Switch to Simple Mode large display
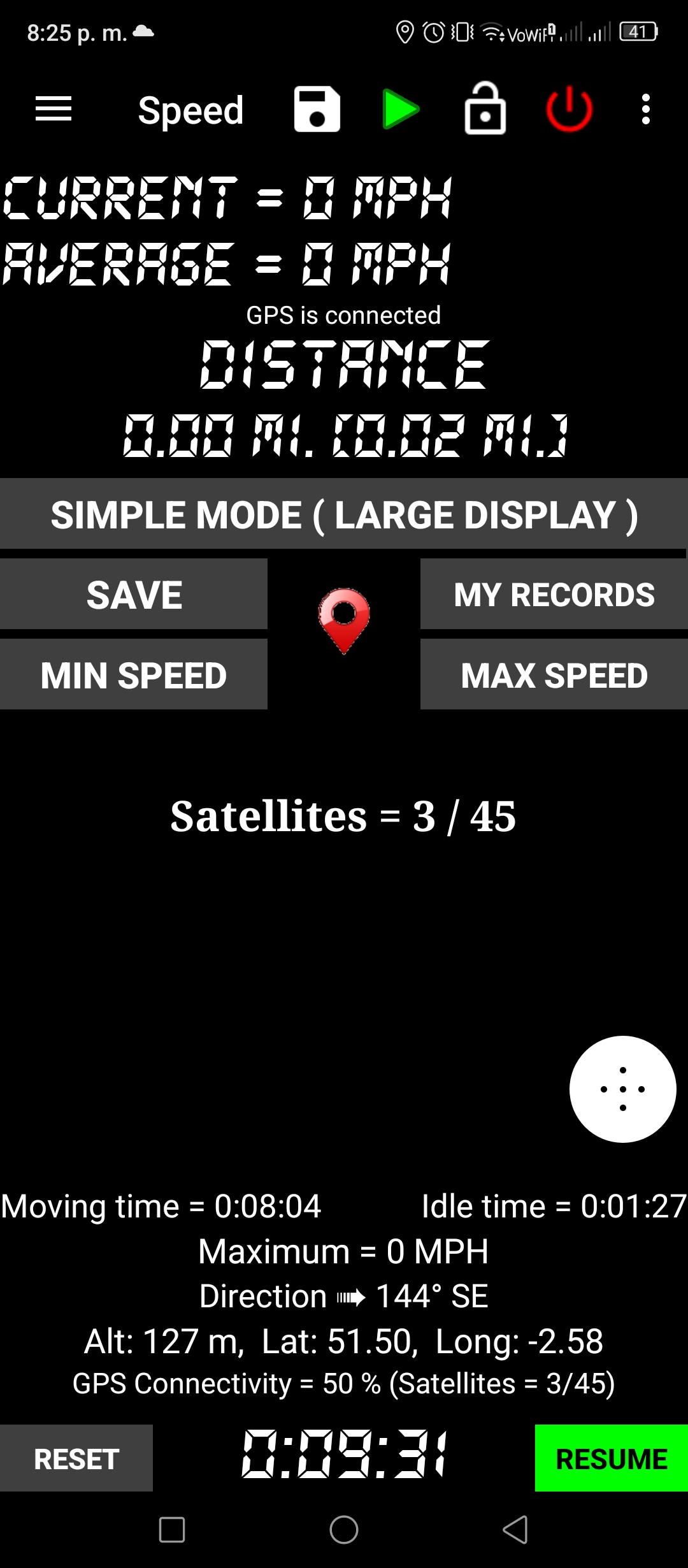Image resolution: width=688 pixels, height=1568 pixels. (x=344, y=514)
